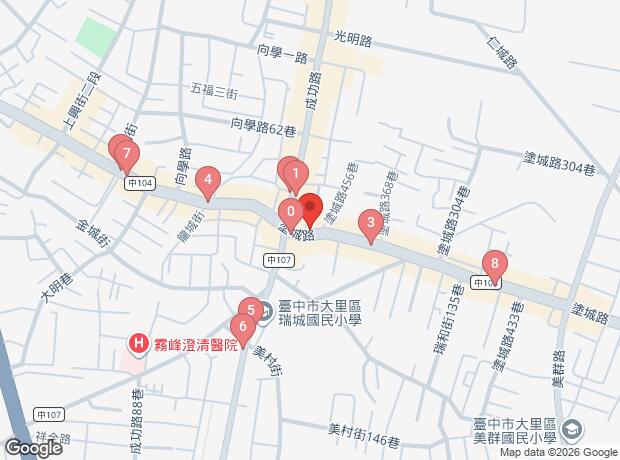
Task: Select map marker number 0
Action: tap(290, 212)
